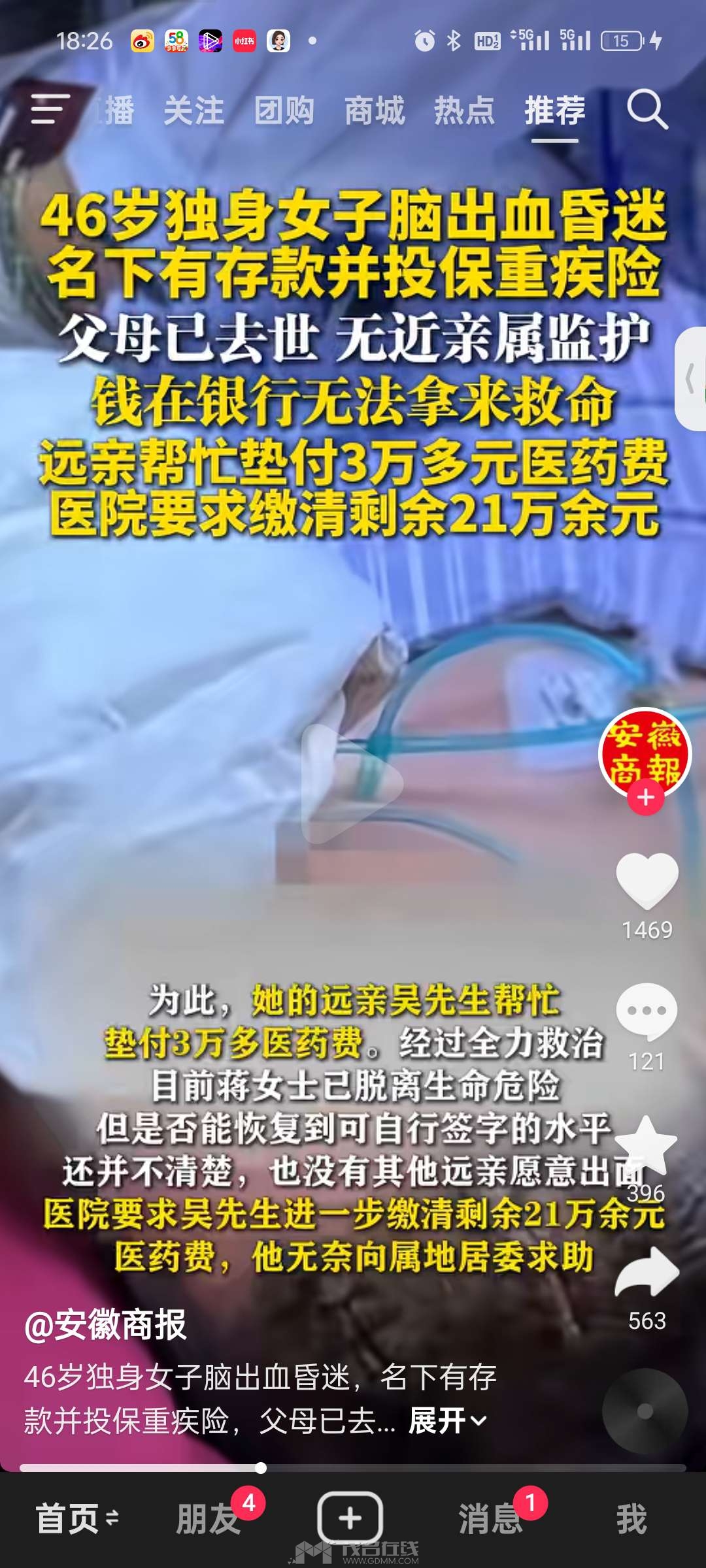Screen dimensions: 706x1568
Task: Play the paused video
Action: (x=352, y=783)
